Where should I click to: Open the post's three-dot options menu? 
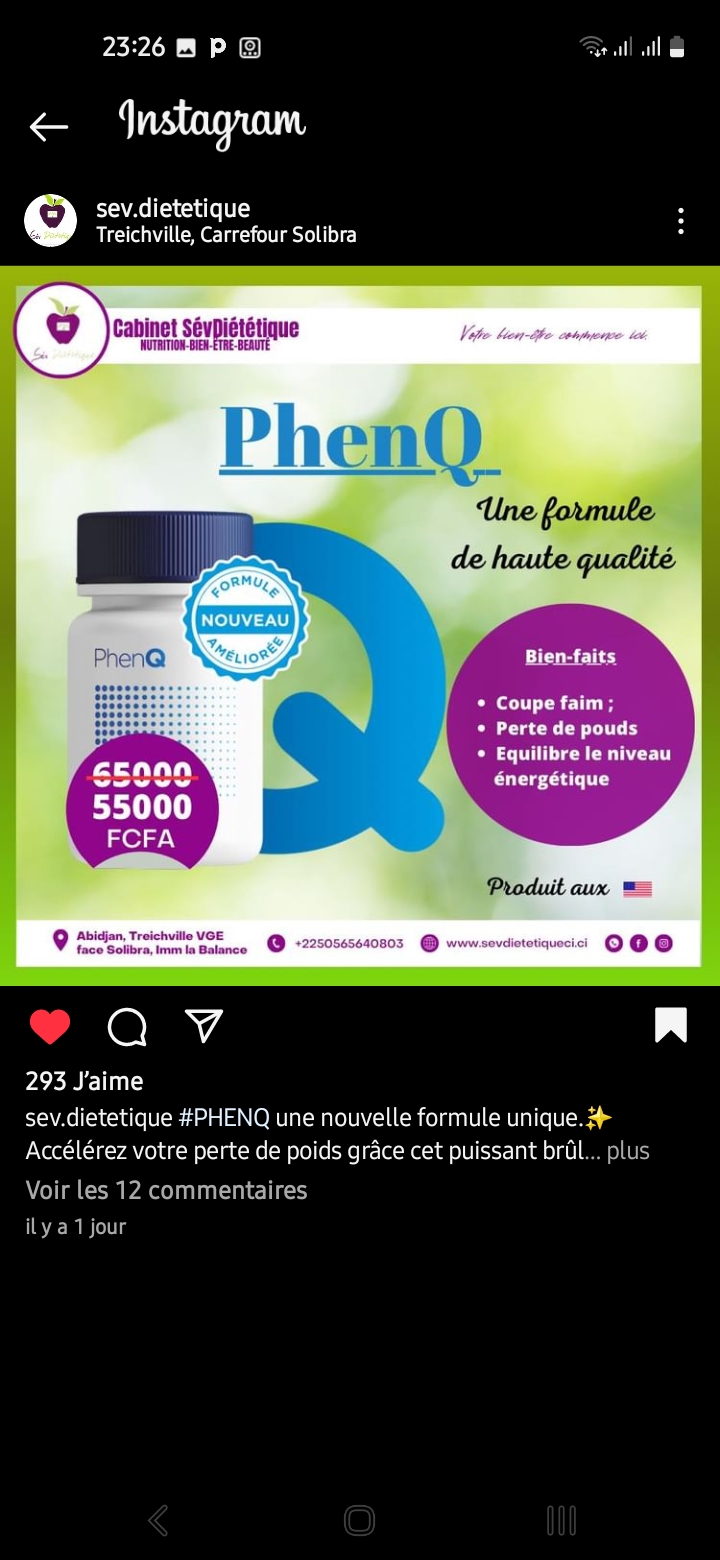[x=680, y=221]
